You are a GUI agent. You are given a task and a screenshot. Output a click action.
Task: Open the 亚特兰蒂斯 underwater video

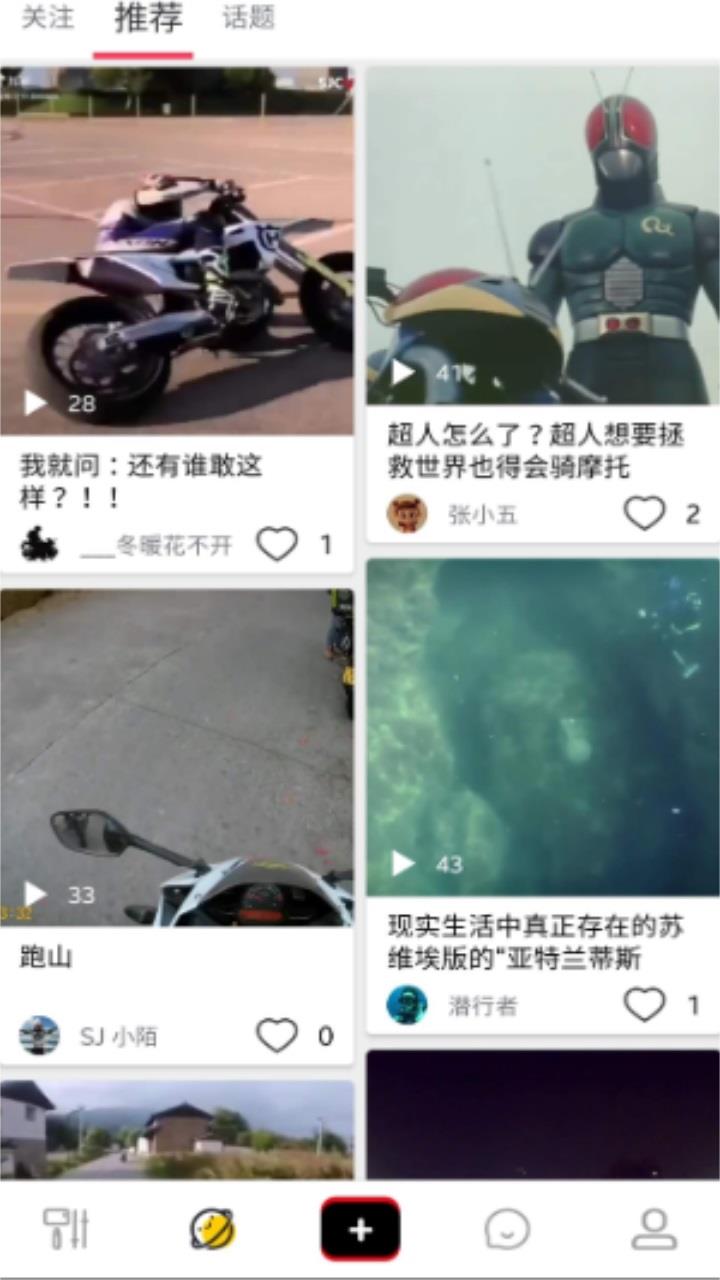pyautogui.click(x=543, y=727)
